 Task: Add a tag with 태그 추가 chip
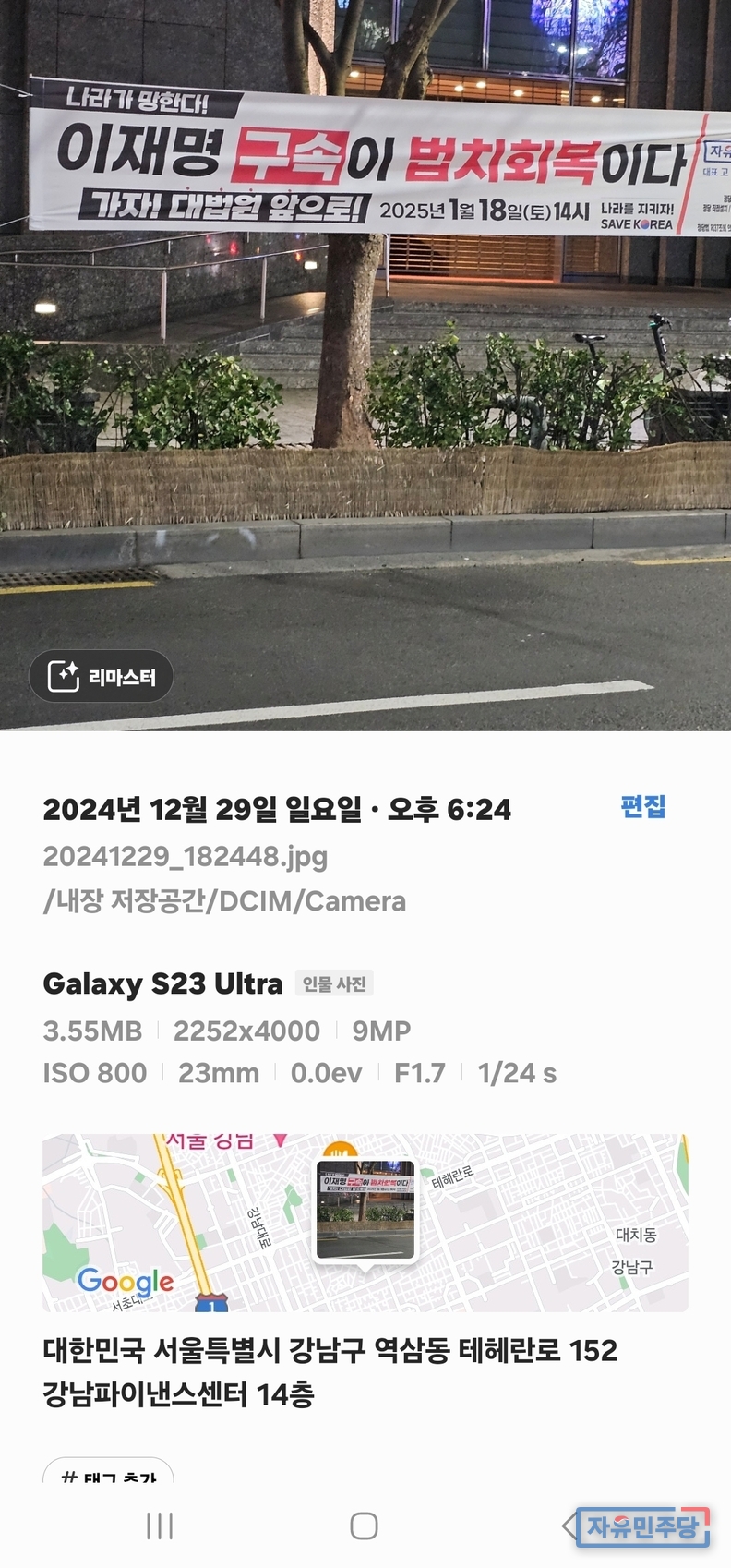pyautogui.click(x=108, y=1472)
